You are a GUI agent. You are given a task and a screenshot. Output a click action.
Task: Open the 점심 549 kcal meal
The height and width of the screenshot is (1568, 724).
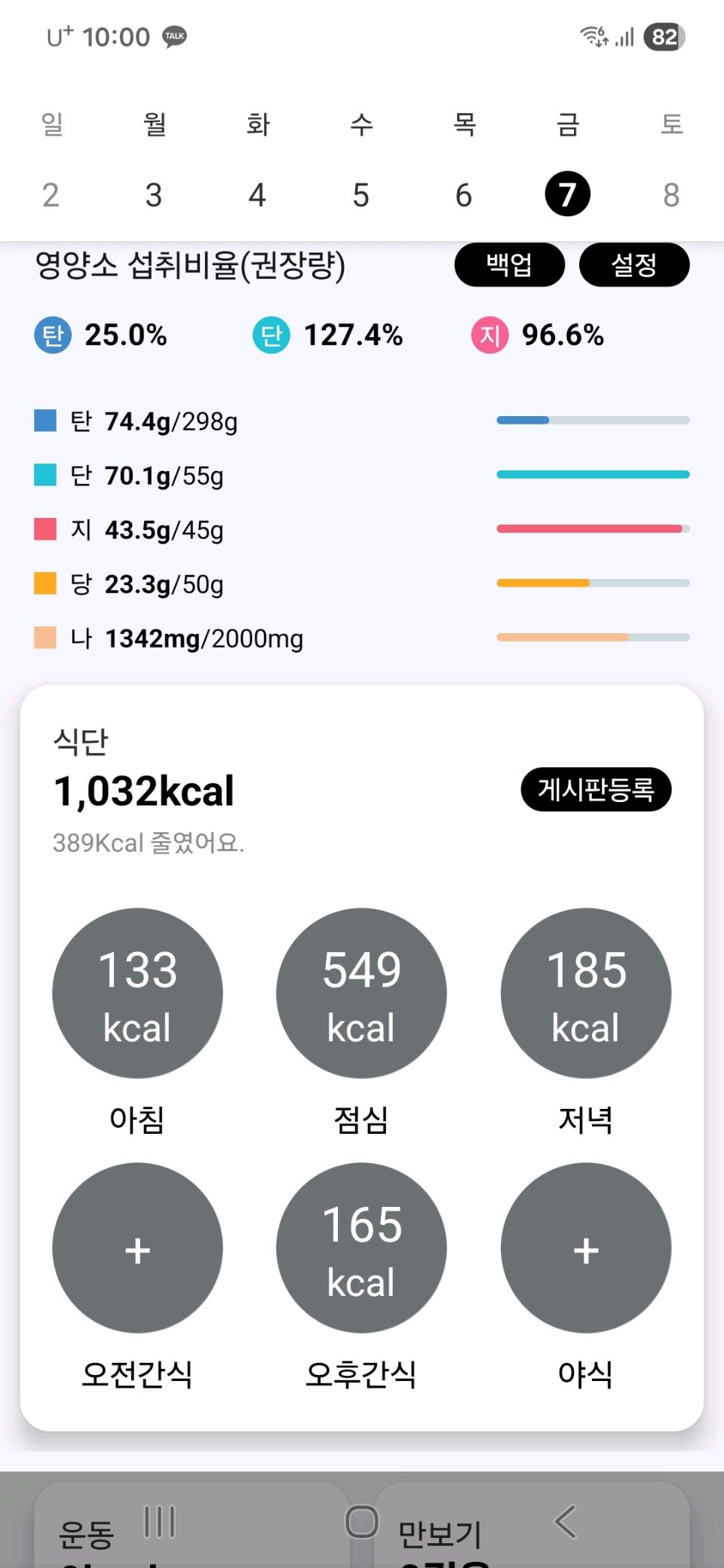[361, 993]
